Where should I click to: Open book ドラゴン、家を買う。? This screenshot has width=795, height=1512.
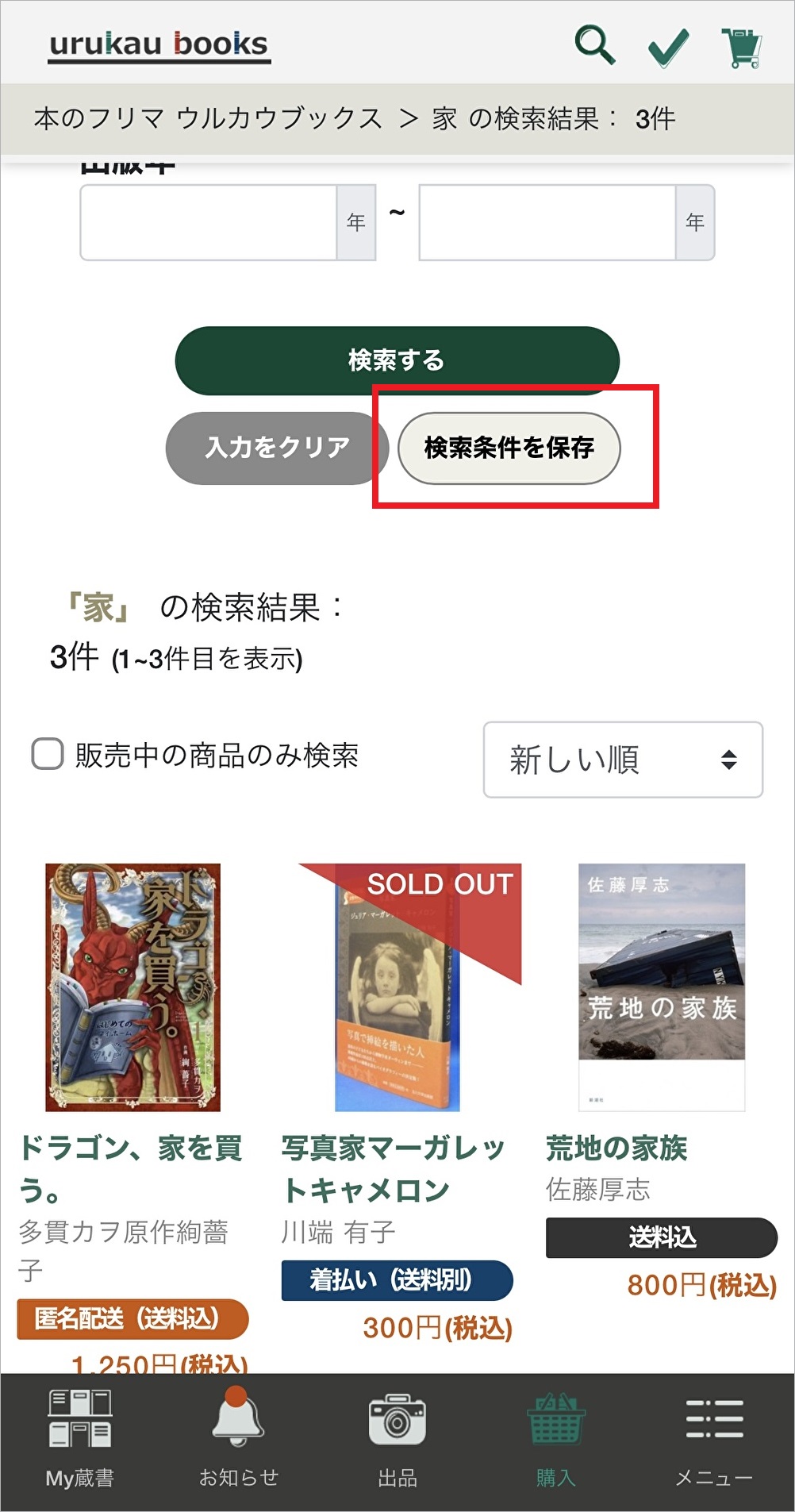click(133, 987)
